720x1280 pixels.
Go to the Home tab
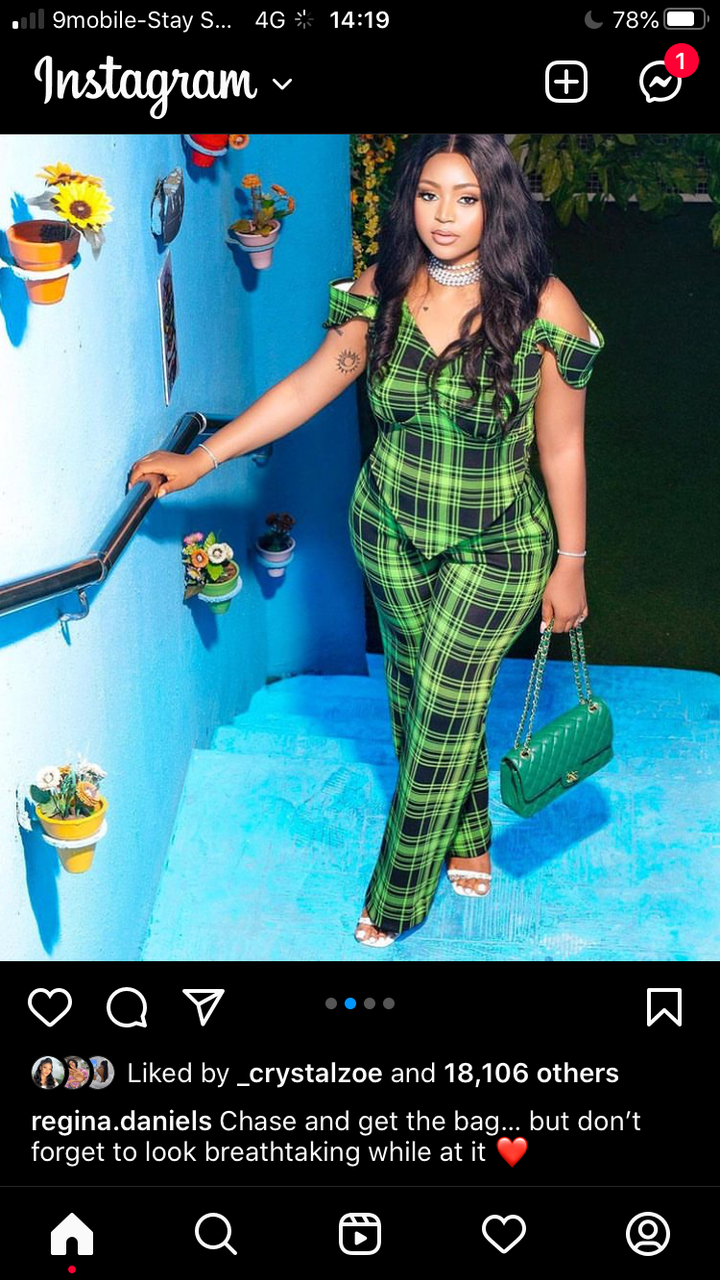pos(72,1235)
